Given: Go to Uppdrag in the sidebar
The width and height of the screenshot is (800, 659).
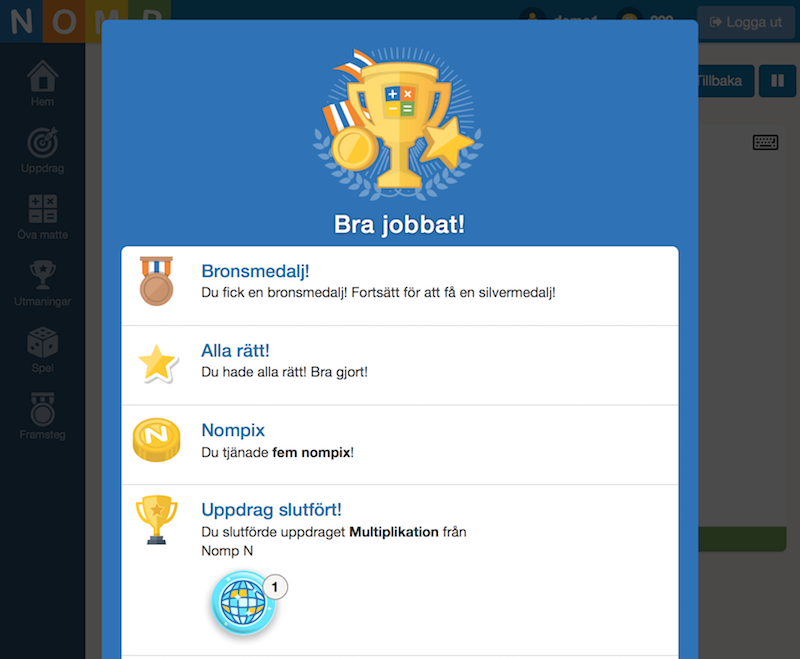Looking at the screenshot, I should click(42, 150).
